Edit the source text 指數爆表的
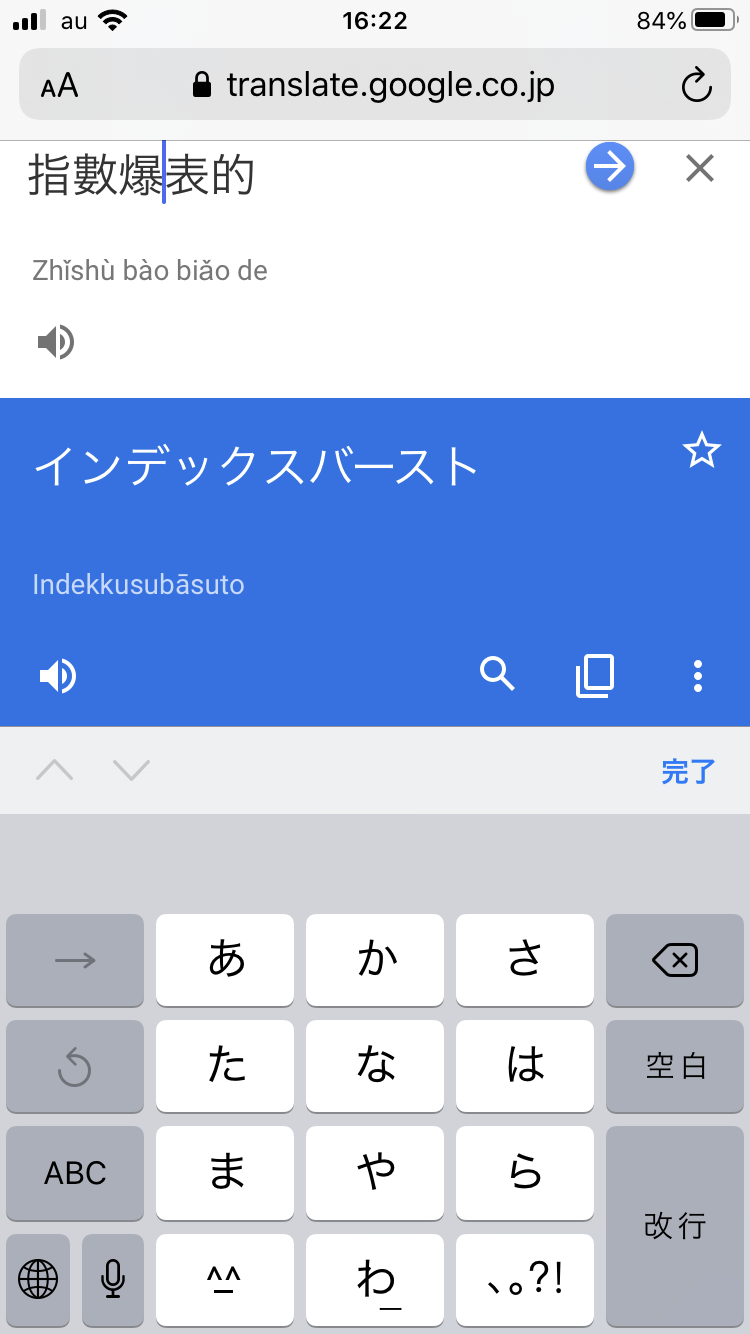 tap(142, 175)
